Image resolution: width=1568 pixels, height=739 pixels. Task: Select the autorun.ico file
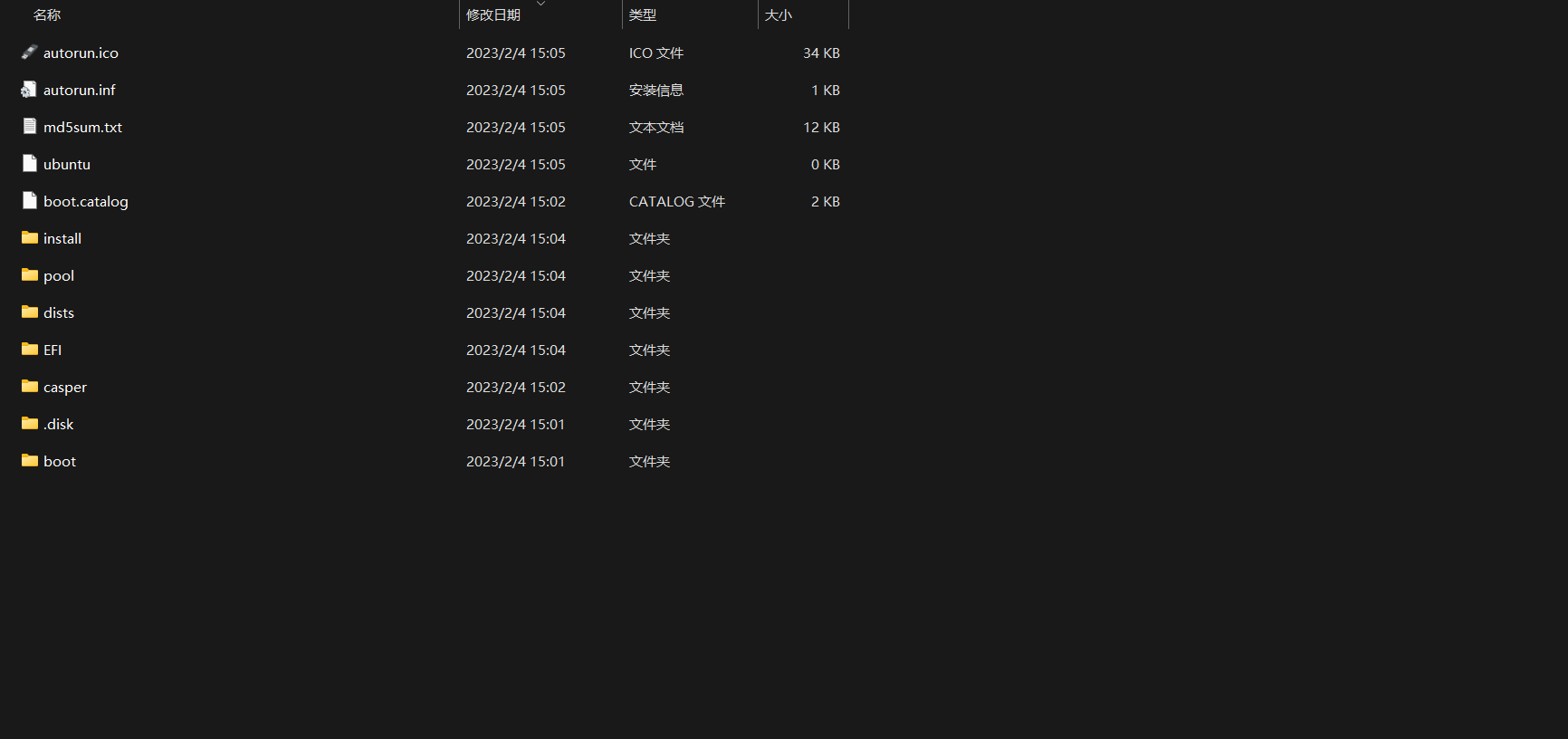[x=81, y=53]
